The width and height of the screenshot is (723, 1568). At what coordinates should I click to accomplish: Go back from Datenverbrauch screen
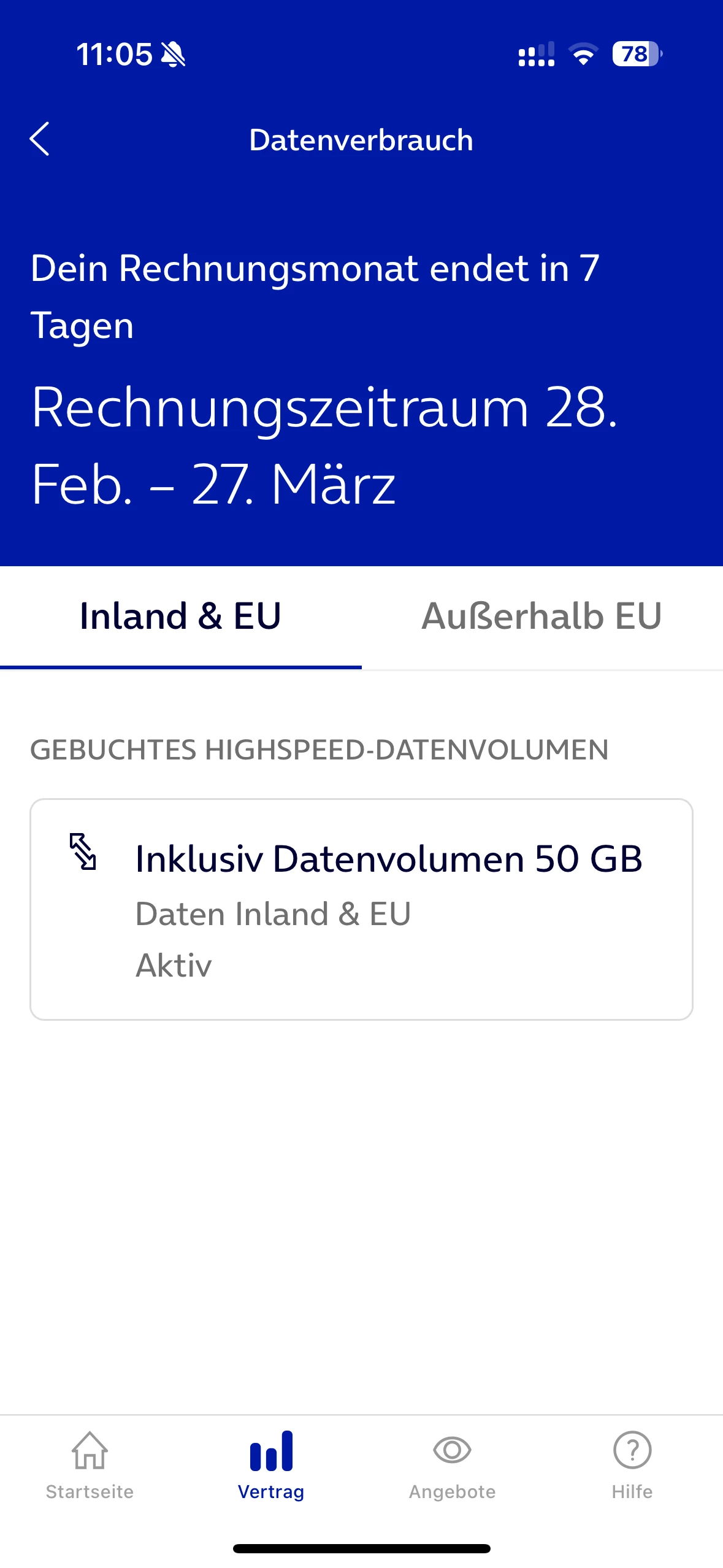click(40, 139)
